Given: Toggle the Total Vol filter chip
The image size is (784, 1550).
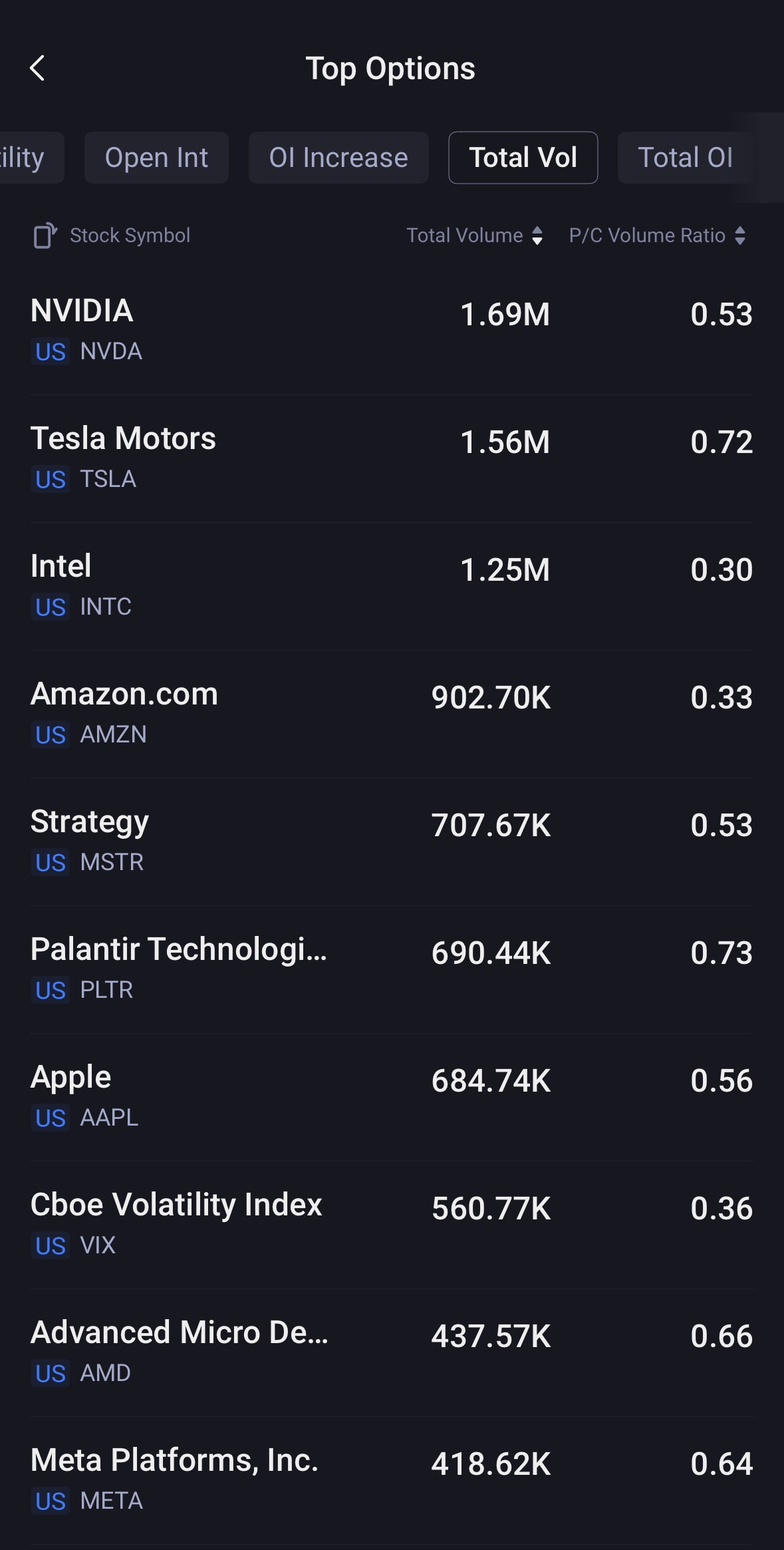Looking at the screenshot, I should (523, 158).
